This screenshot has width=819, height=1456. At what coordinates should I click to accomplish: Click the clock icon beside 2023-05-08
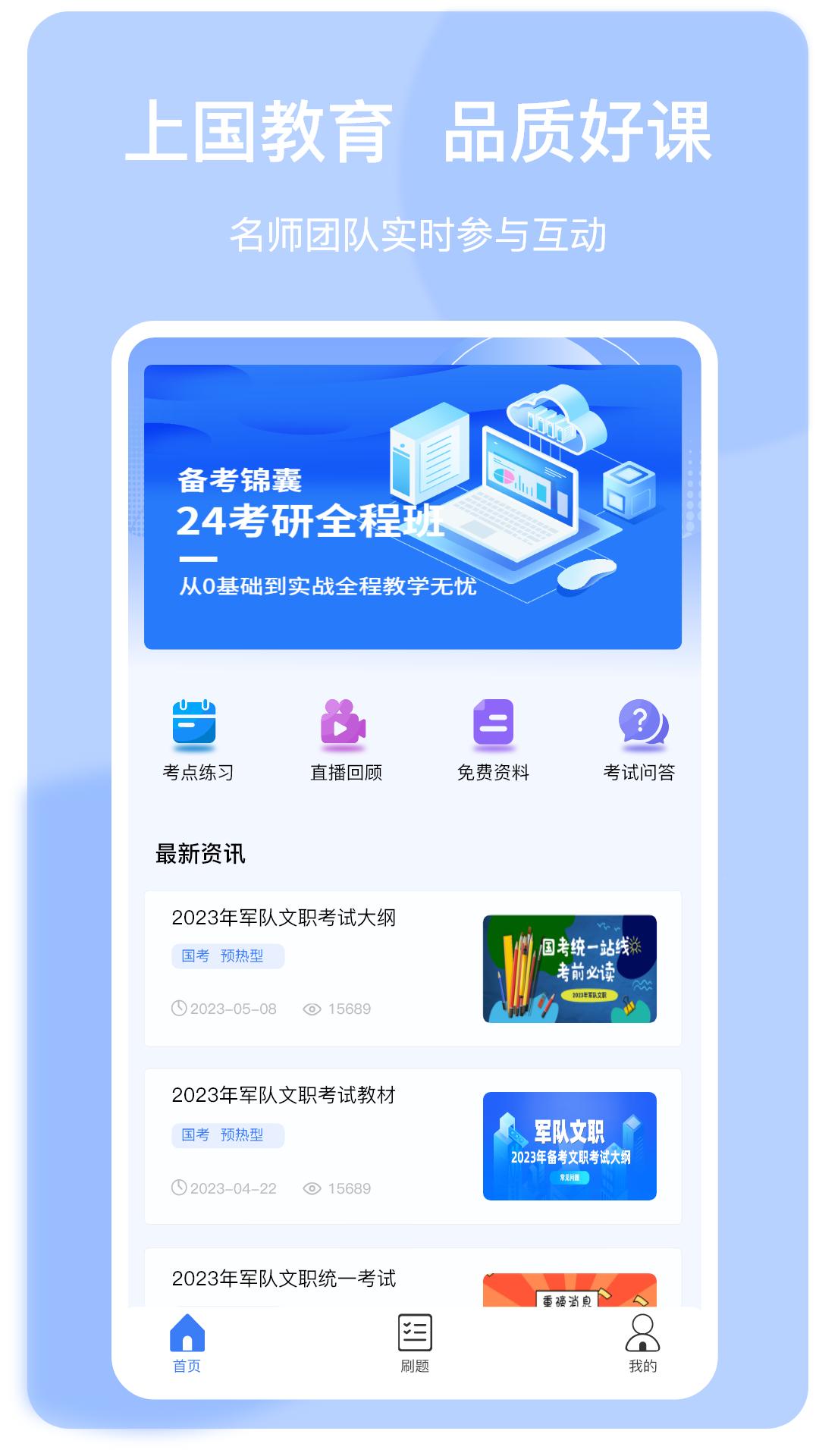[x=180, y=1009]
